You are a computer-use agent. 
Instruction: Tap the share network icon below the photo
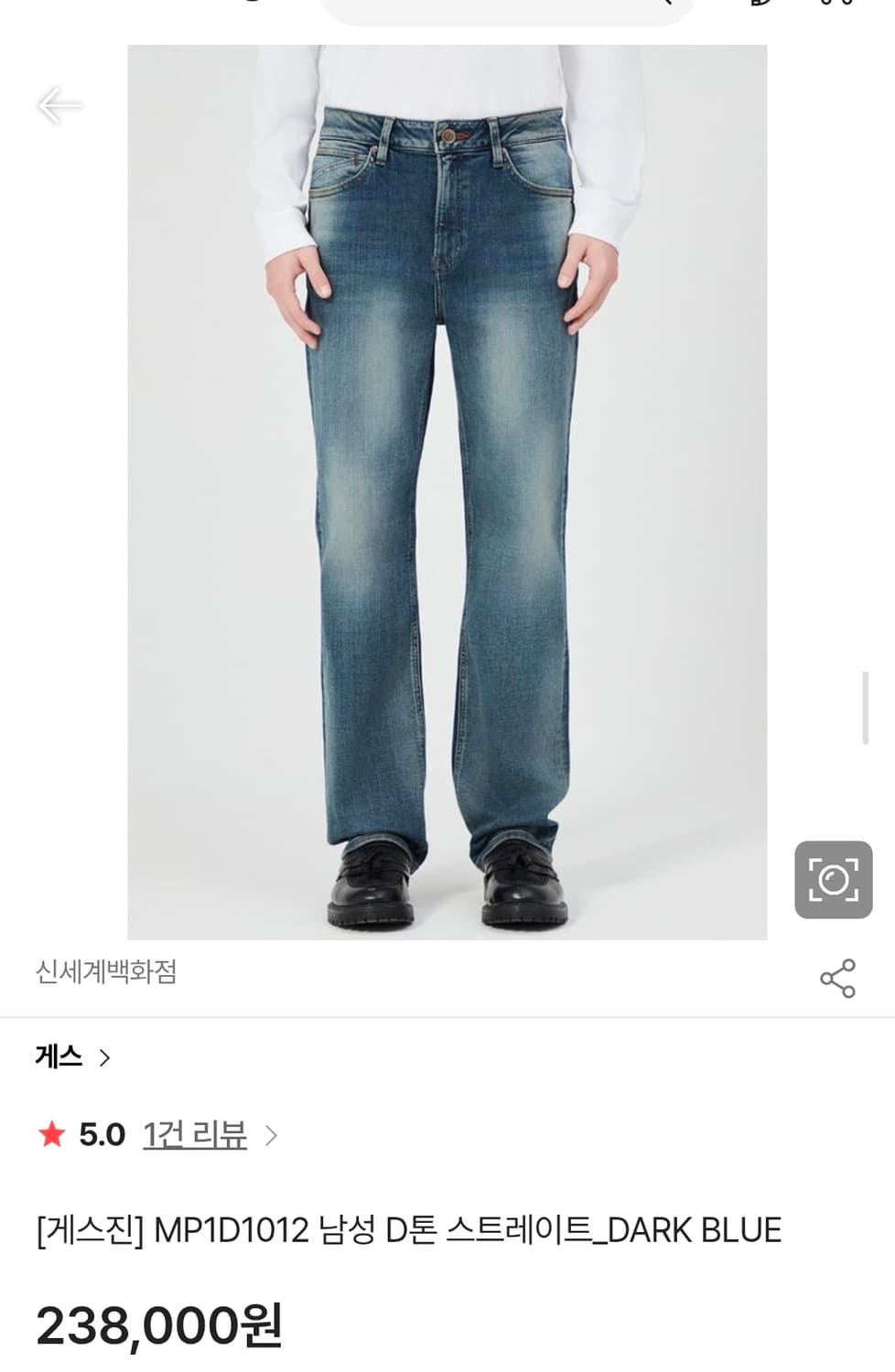tap(836, 979)
